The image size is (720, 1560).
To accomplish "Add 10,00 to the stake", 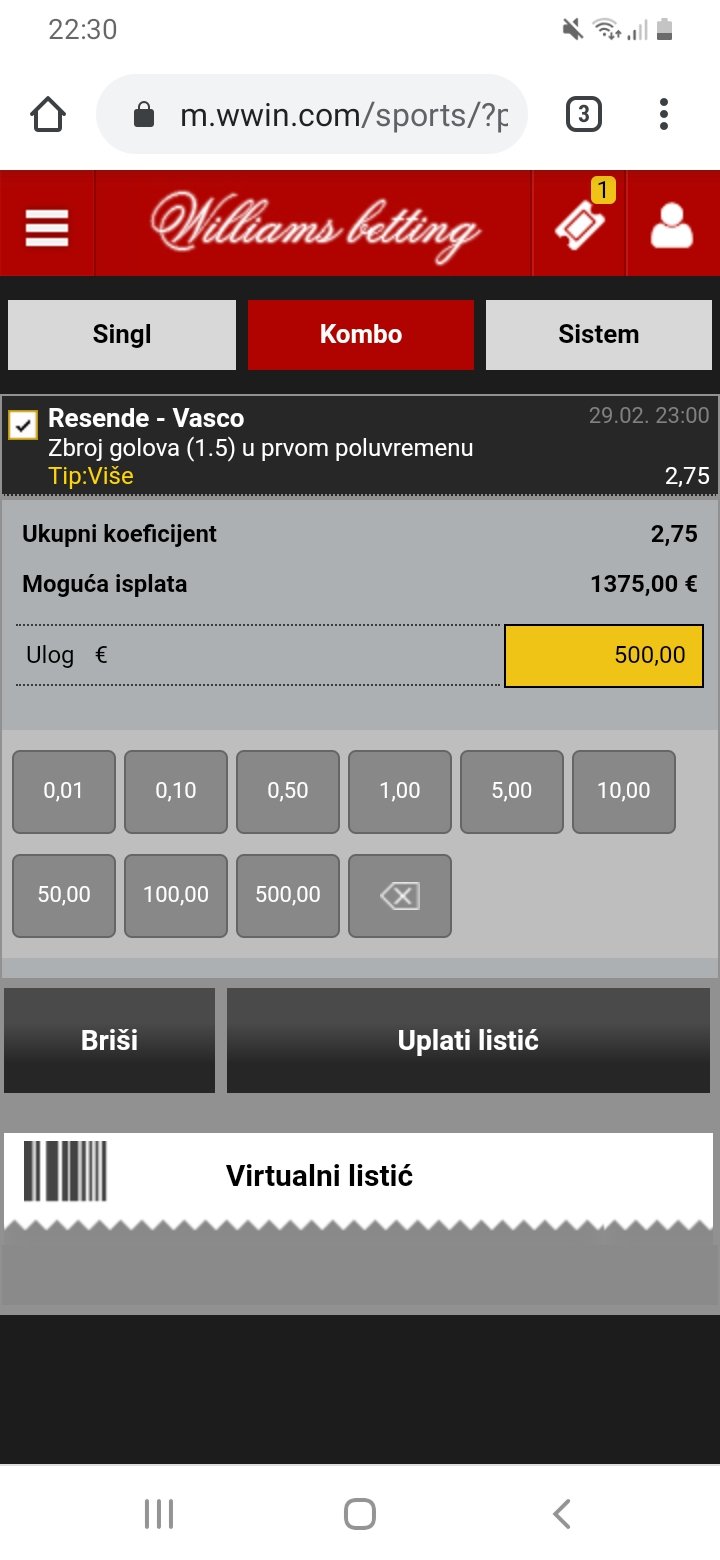I will coord(624,791).
